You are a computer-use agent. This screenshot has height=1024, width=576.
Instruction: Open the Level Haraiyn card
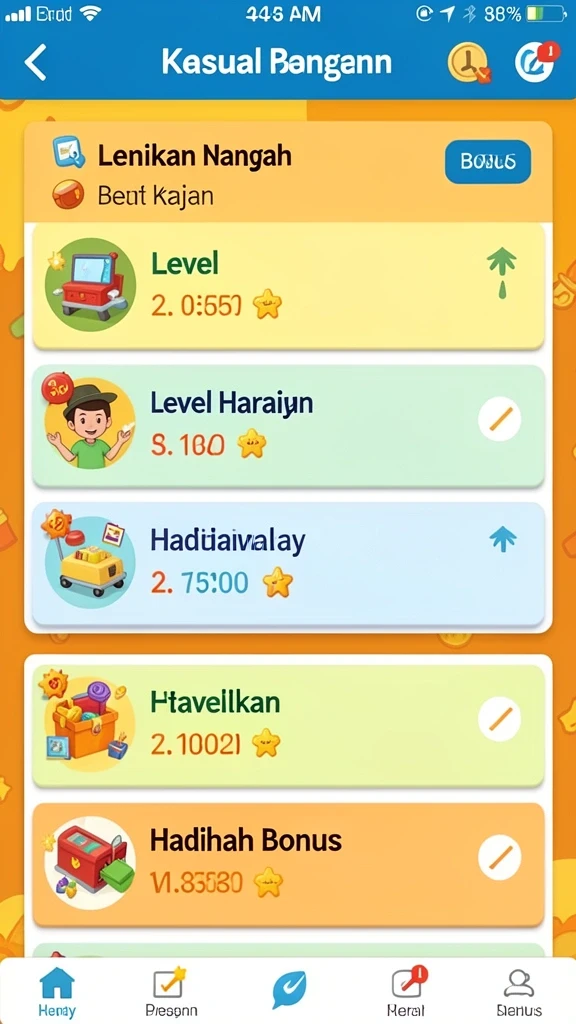288,425
